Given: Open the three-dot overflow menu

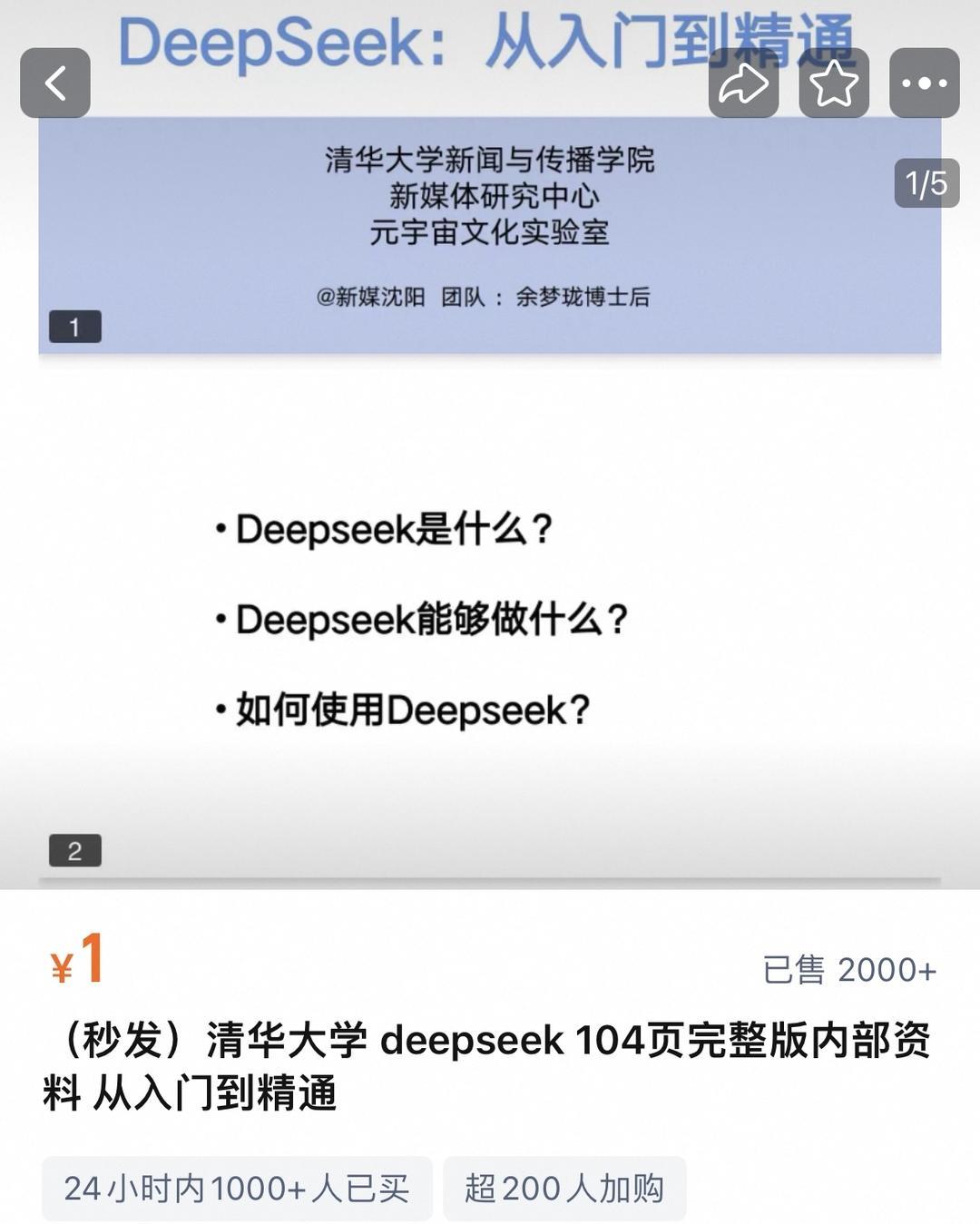Looking at the screenshot, I should click(924, 83).
